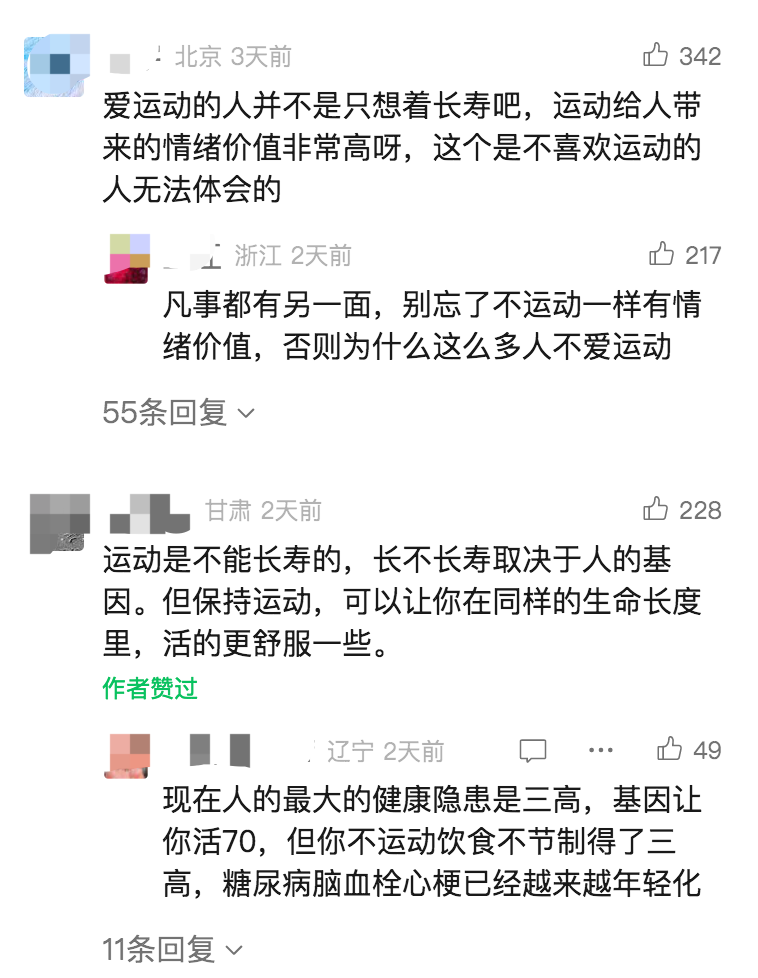Expand the 11条回复 replies
Screen dimensions: 758x978
[172, 947]
